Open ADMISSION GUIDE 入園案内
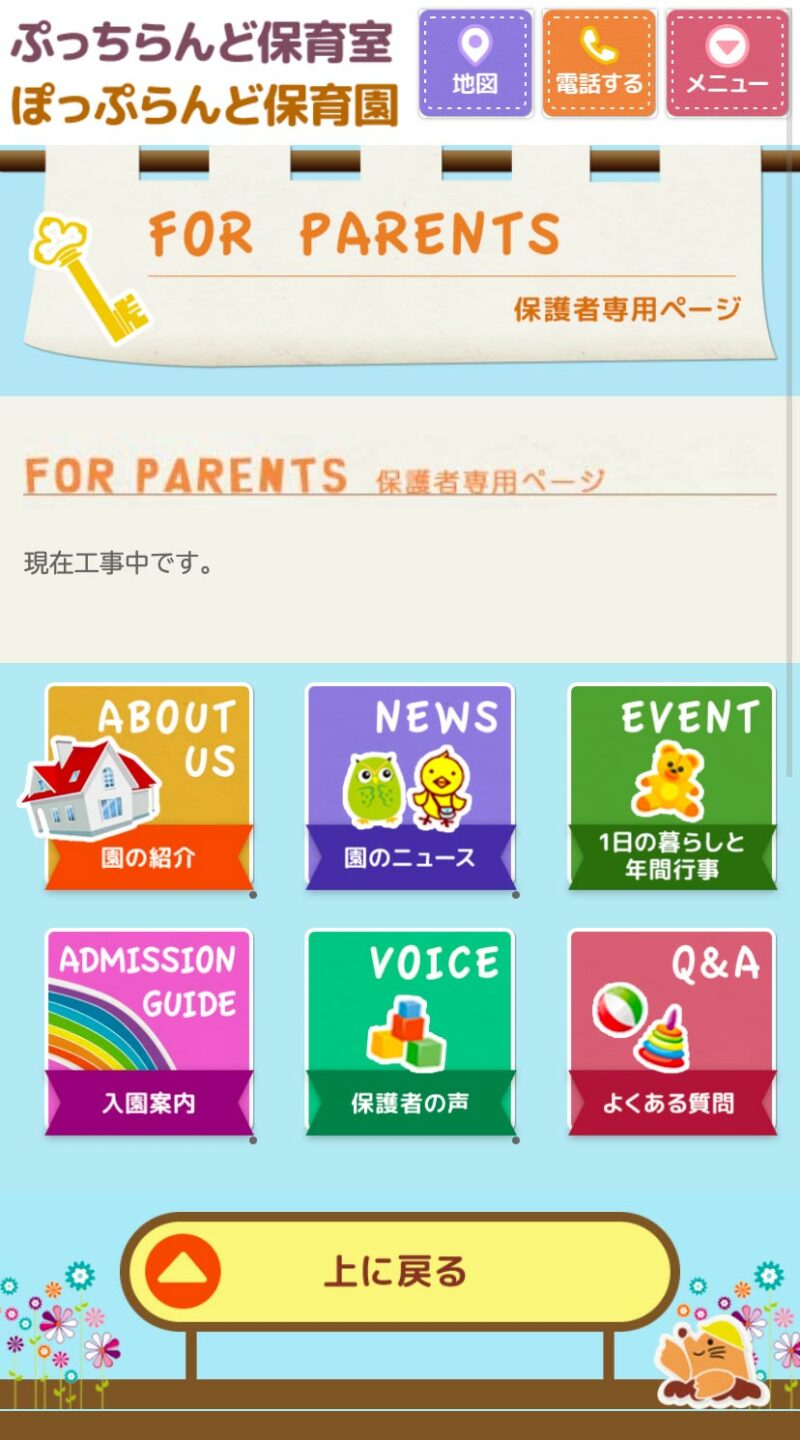The width and height of the screenshot is (800, 1440). coord(149,1032)
